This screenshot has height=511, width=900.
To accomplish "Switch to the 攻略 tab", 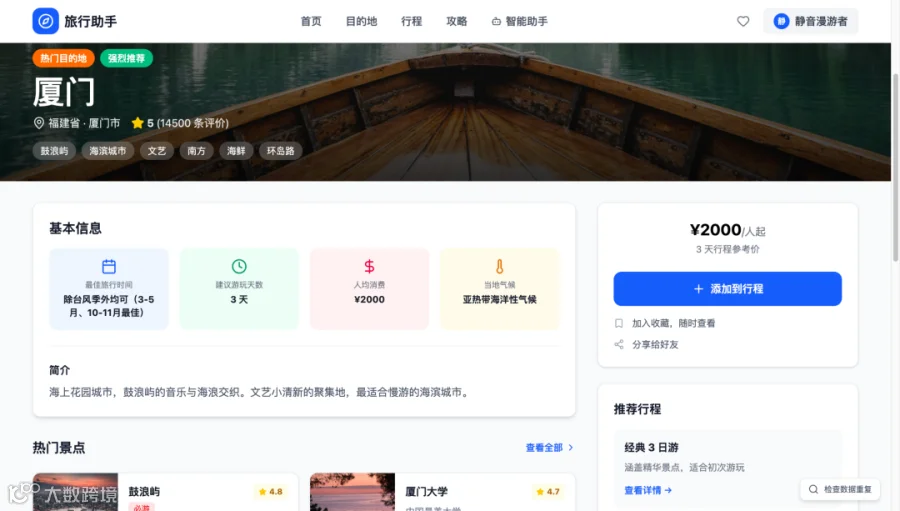I will 457,21.
